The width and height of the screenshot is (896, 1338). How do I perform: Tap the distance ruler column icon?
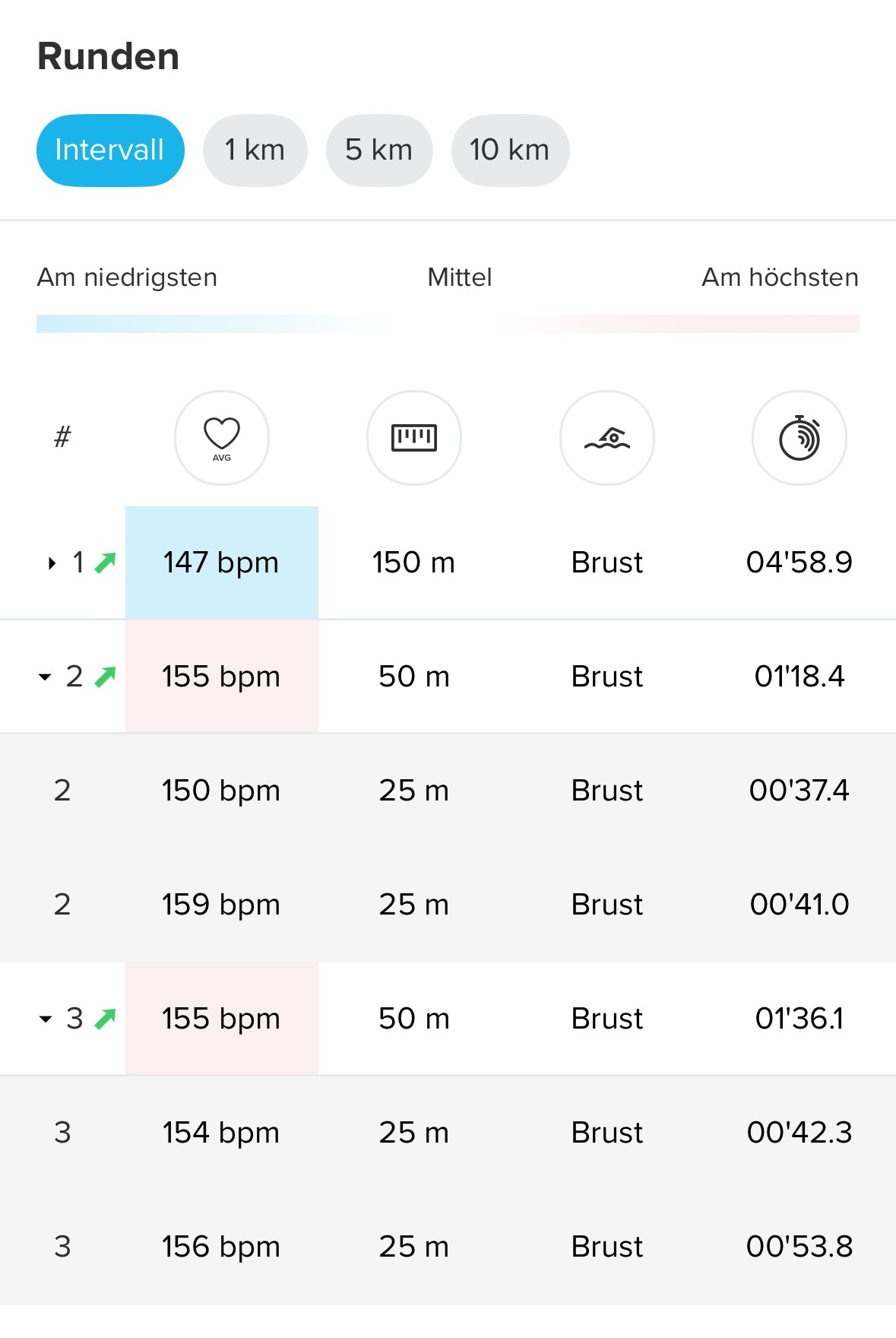[x=414, y=438]
